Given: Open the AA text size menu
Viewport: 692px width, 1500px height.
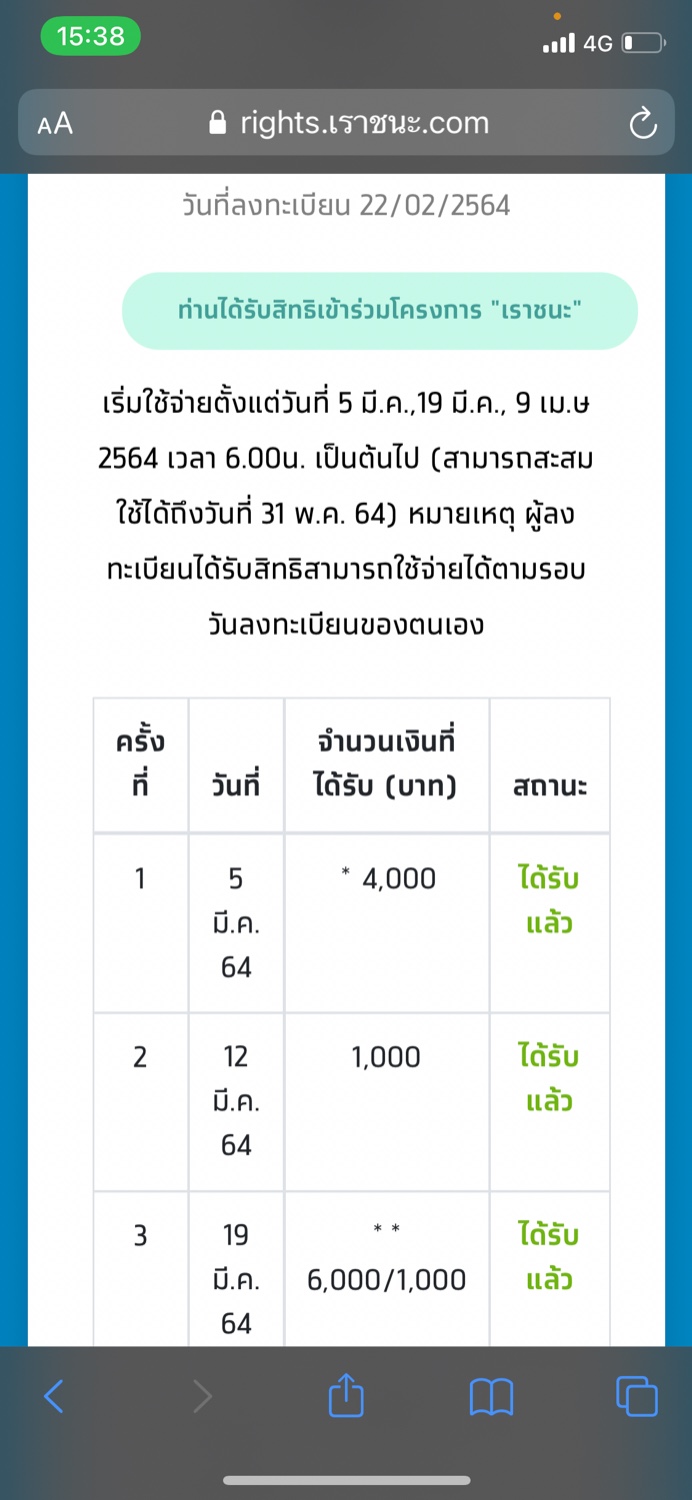Looking at the screenshot, I should point(55,124).
